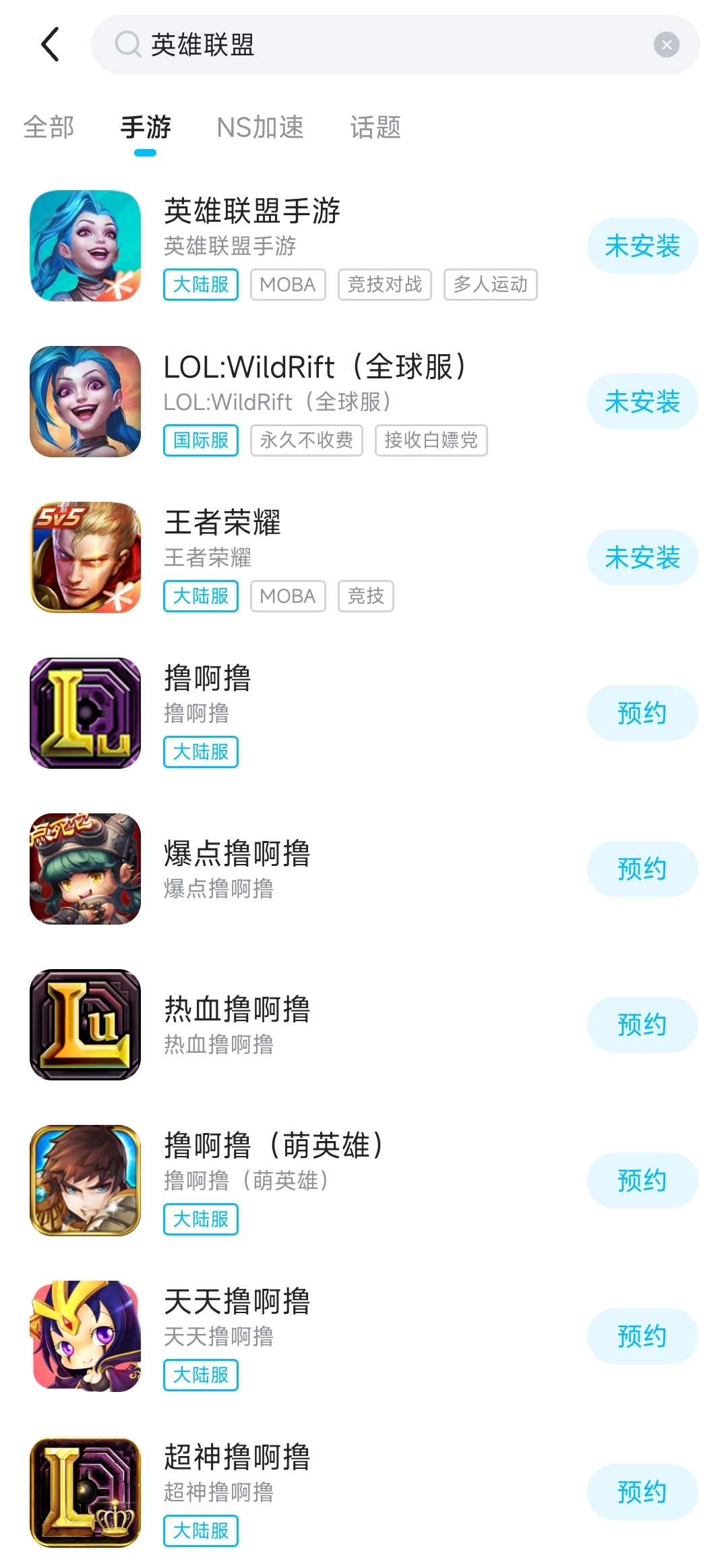Screen dimensions: 728x1568
Task: Open the LOL:WildRift（全球服）result
Action: (314, 368)
